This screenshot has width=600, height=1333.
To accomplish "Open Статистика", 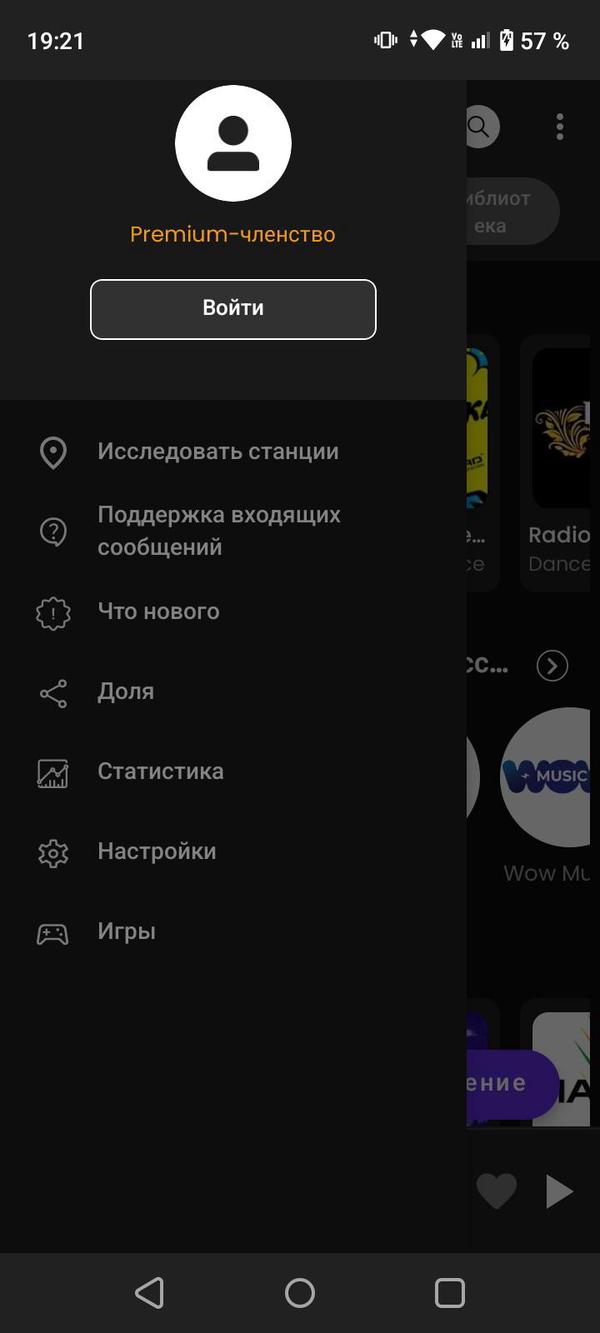I will [160, 772].
